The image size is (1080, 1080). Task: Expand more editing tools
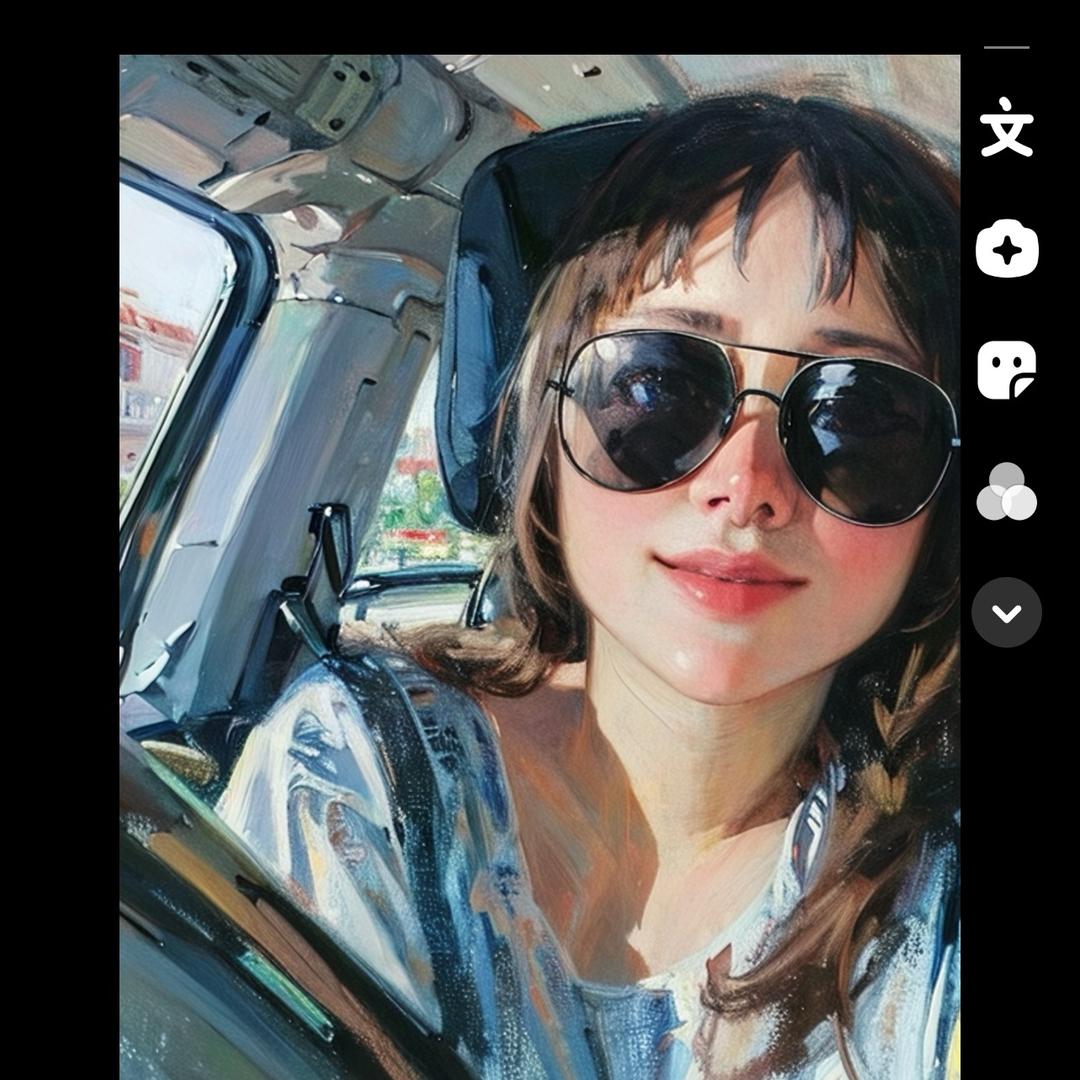coord(1006,612)
